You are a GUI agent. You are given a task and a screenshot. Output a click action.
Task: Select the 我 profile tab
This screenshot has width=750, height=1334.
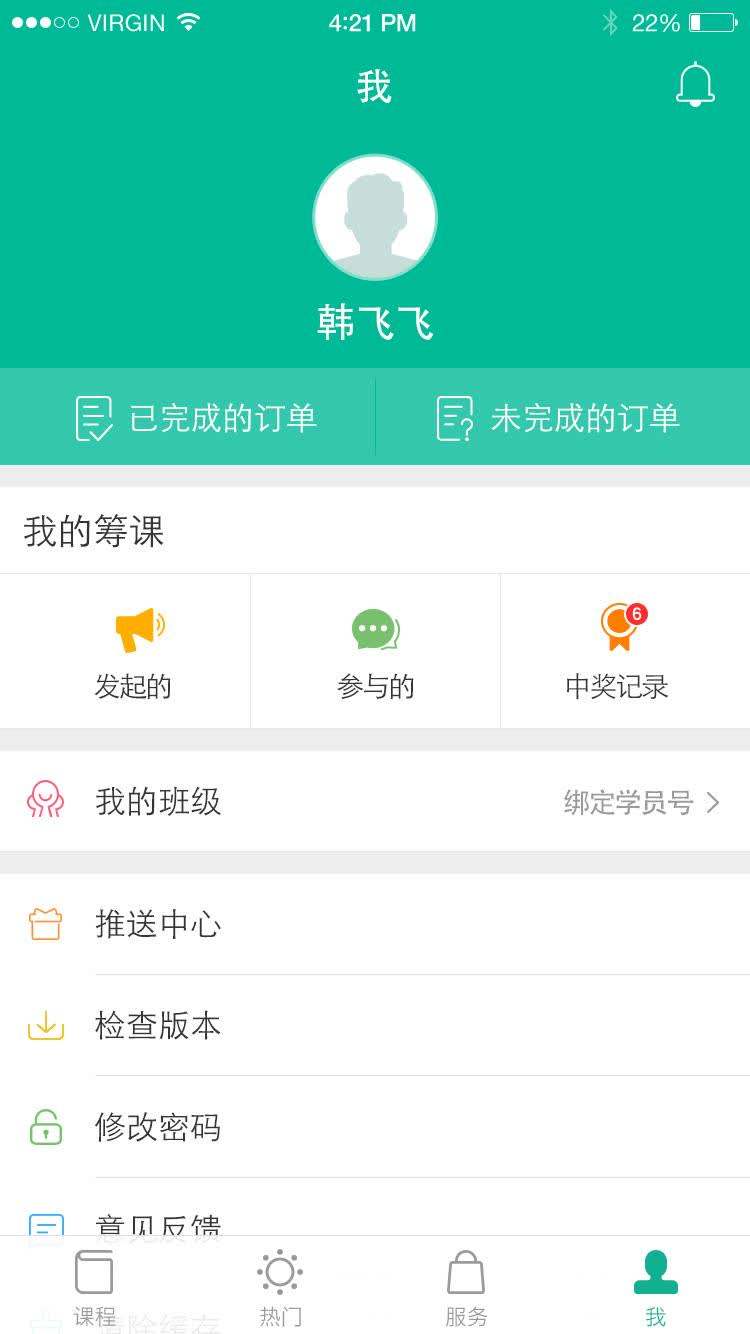(655, 1287)
